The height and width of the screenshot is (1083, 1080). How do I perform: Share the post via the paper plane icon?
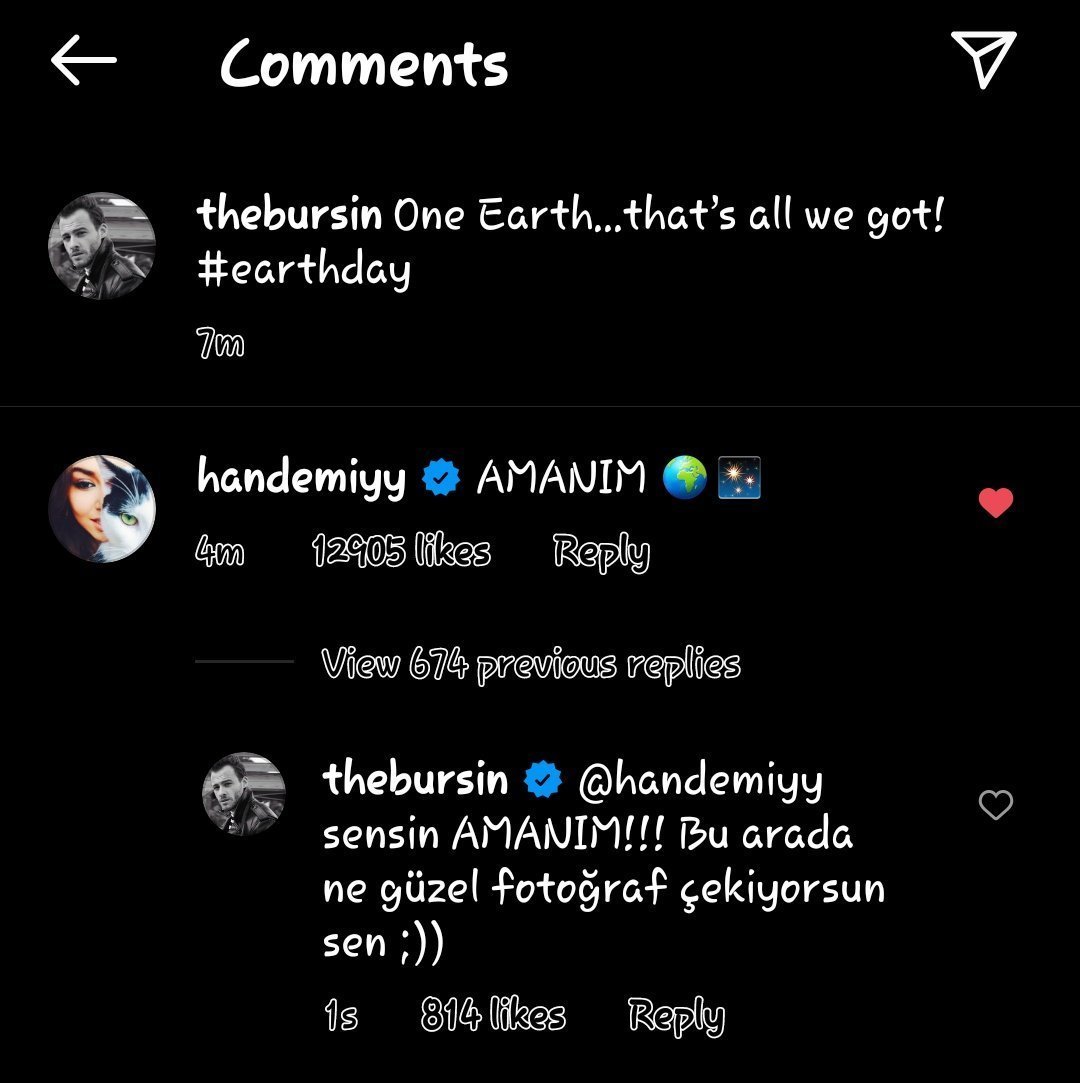coord(983,60)
